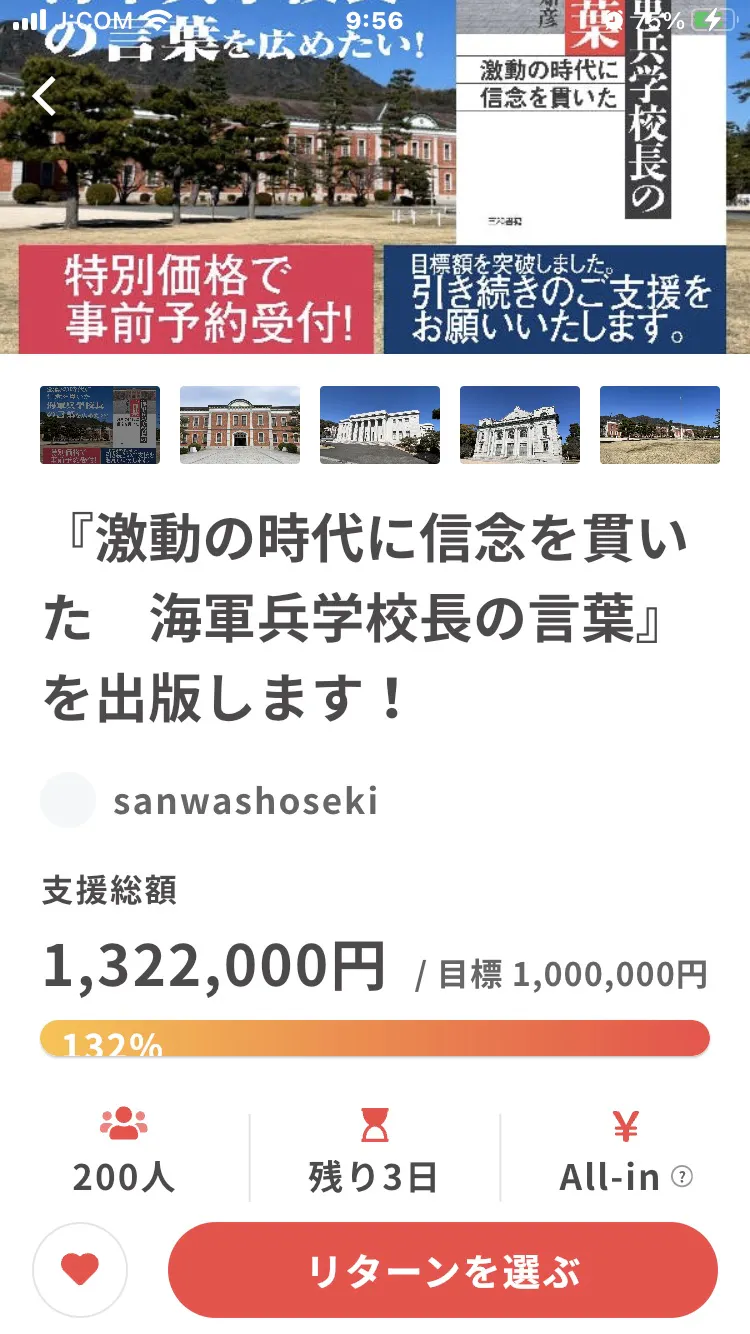Select the first thumbnail with the book cover

100,425
